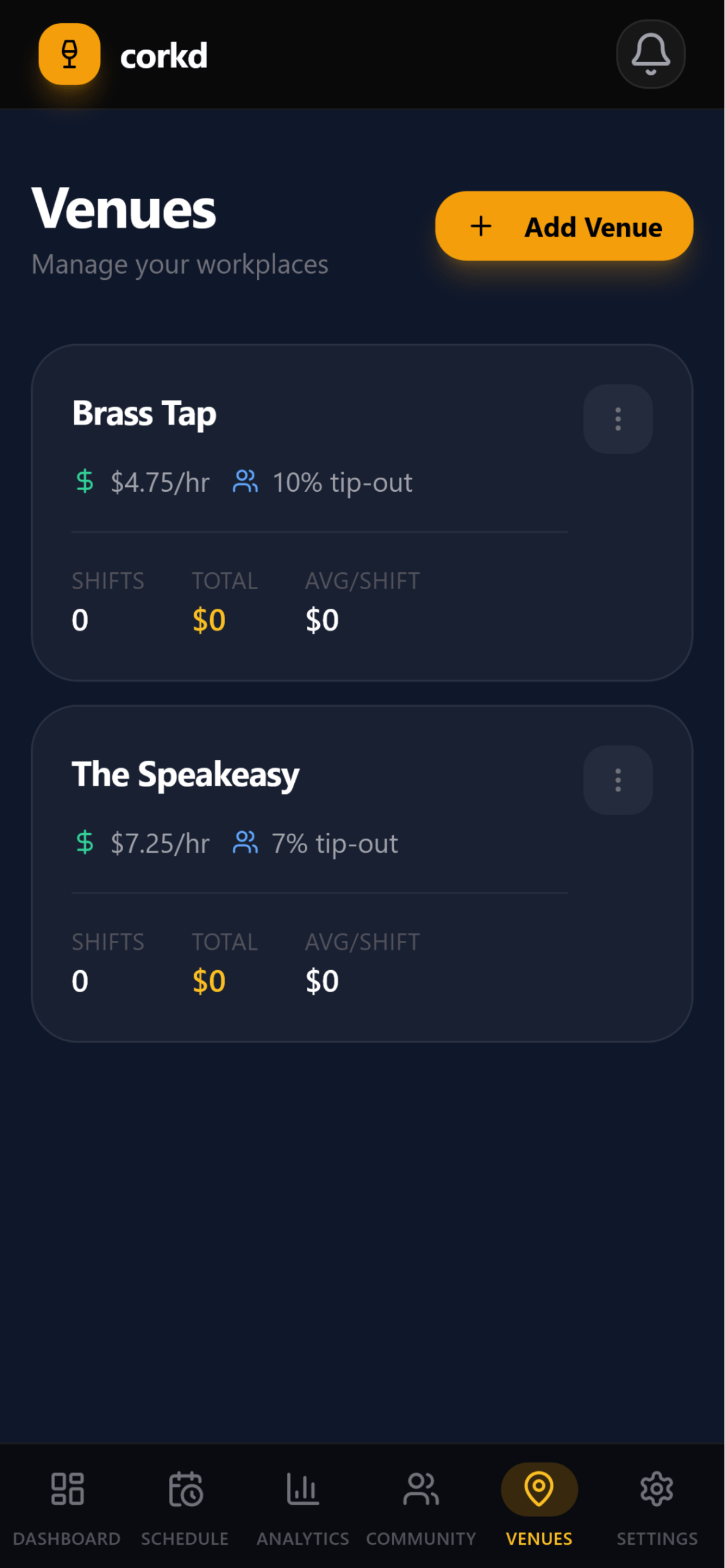Click the corkd wine glass logo
This screenshot has width=725, height=1568.
click(x=69, y=54)
